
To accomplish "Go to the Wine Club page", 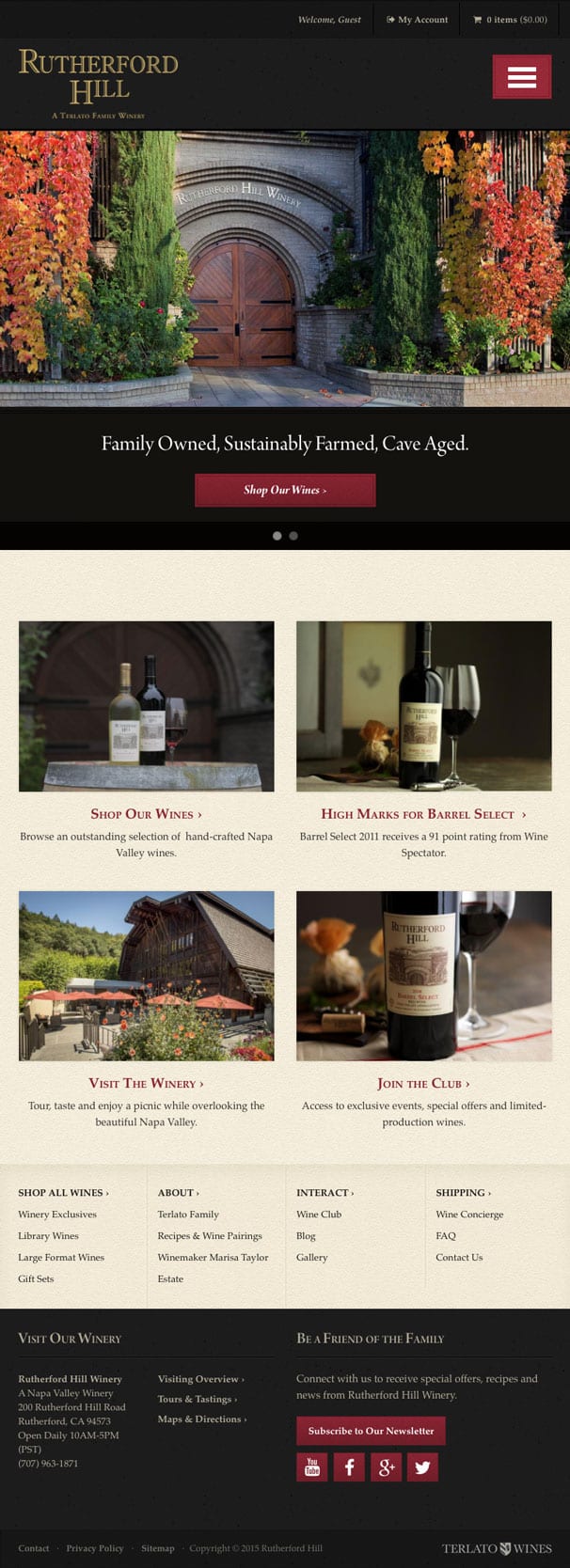I will pyautogui.click(x=319, y=1215).
